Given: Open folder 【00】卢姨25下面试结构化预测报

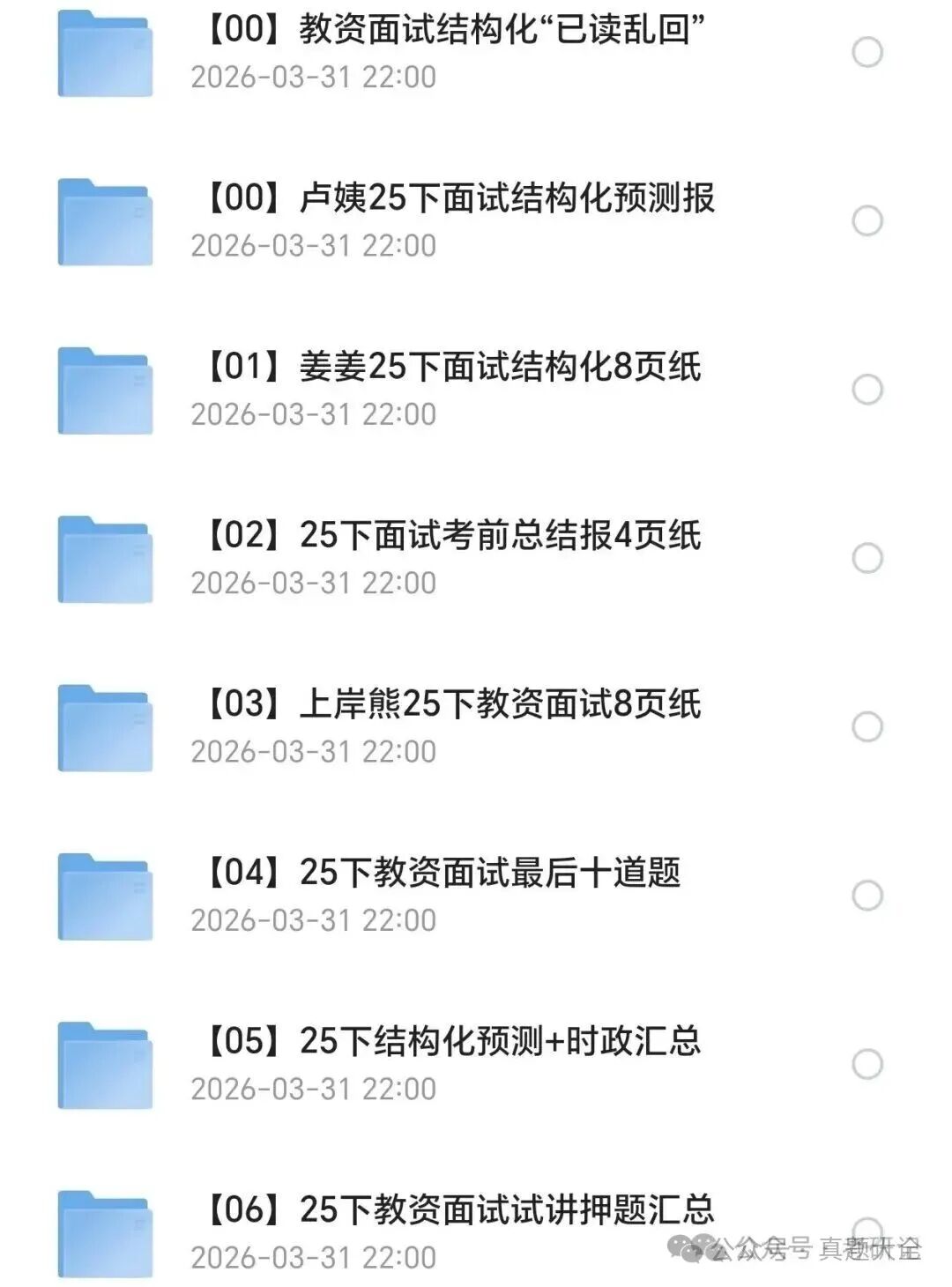Looking at the screenshot, I should (458, 200).
